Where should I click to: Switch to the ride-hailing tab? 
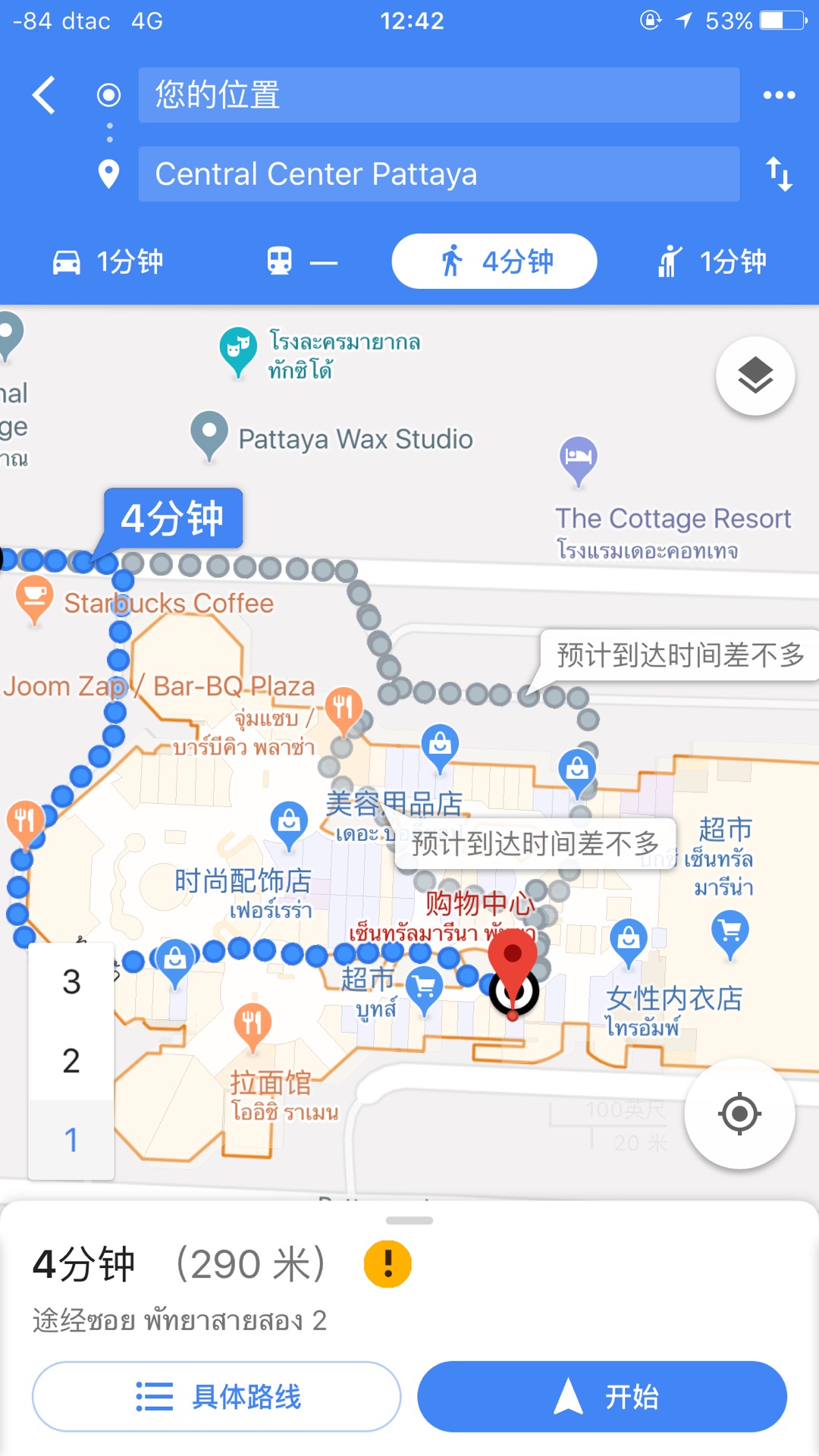click(x=711, y=262)
